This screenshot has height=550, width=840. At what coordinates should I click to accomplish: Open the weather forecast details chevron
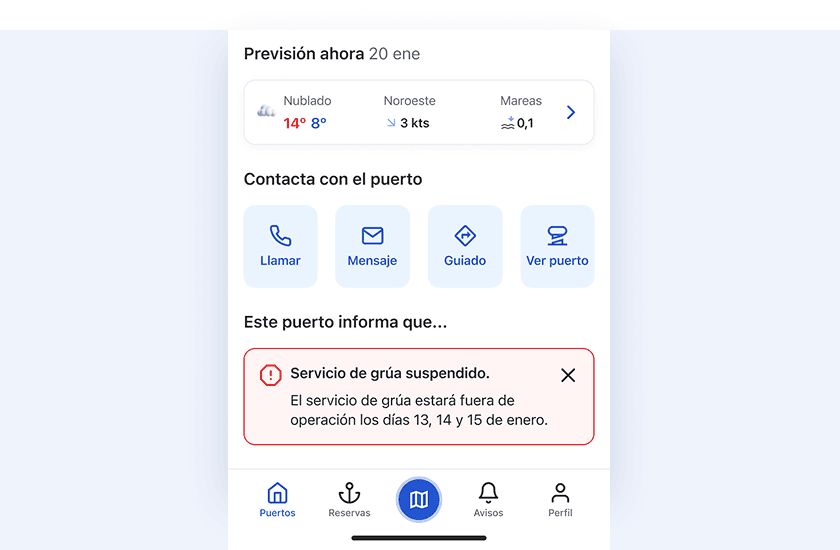(x=571, y=113)
